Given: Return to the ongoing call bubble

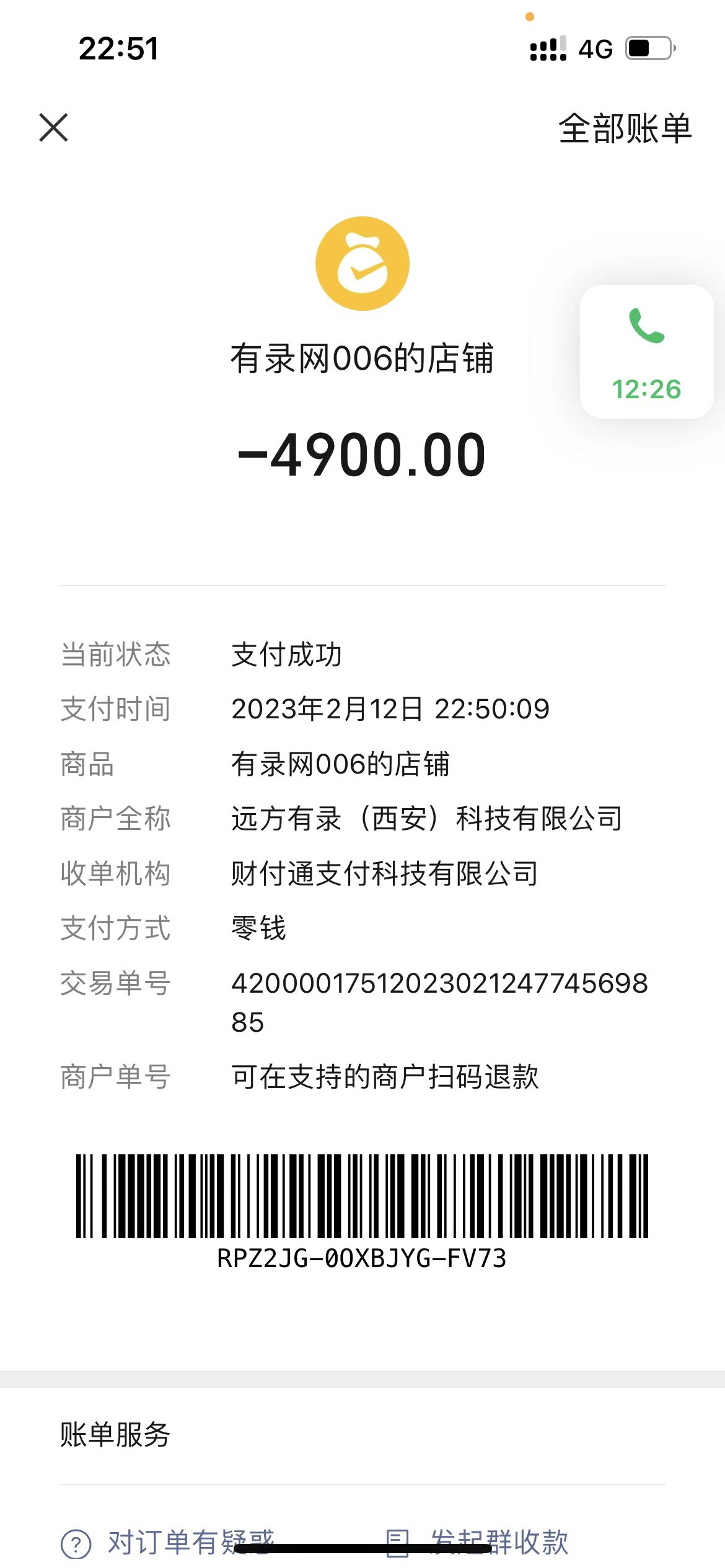Looking at the screenshot, I should tap(646, 352).
